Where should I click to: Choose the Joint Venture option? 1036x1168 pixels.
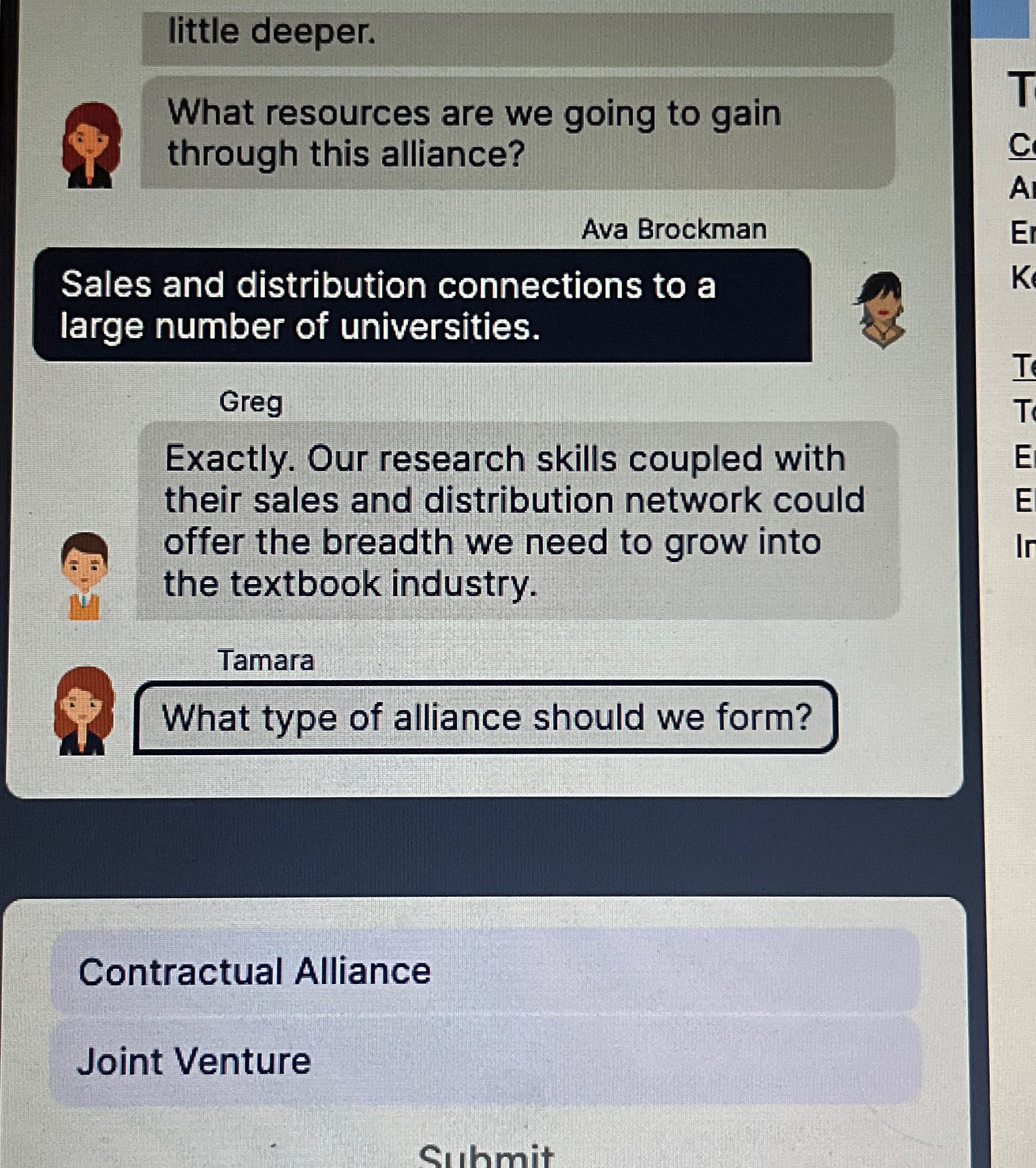click(x=485, y=1061)
